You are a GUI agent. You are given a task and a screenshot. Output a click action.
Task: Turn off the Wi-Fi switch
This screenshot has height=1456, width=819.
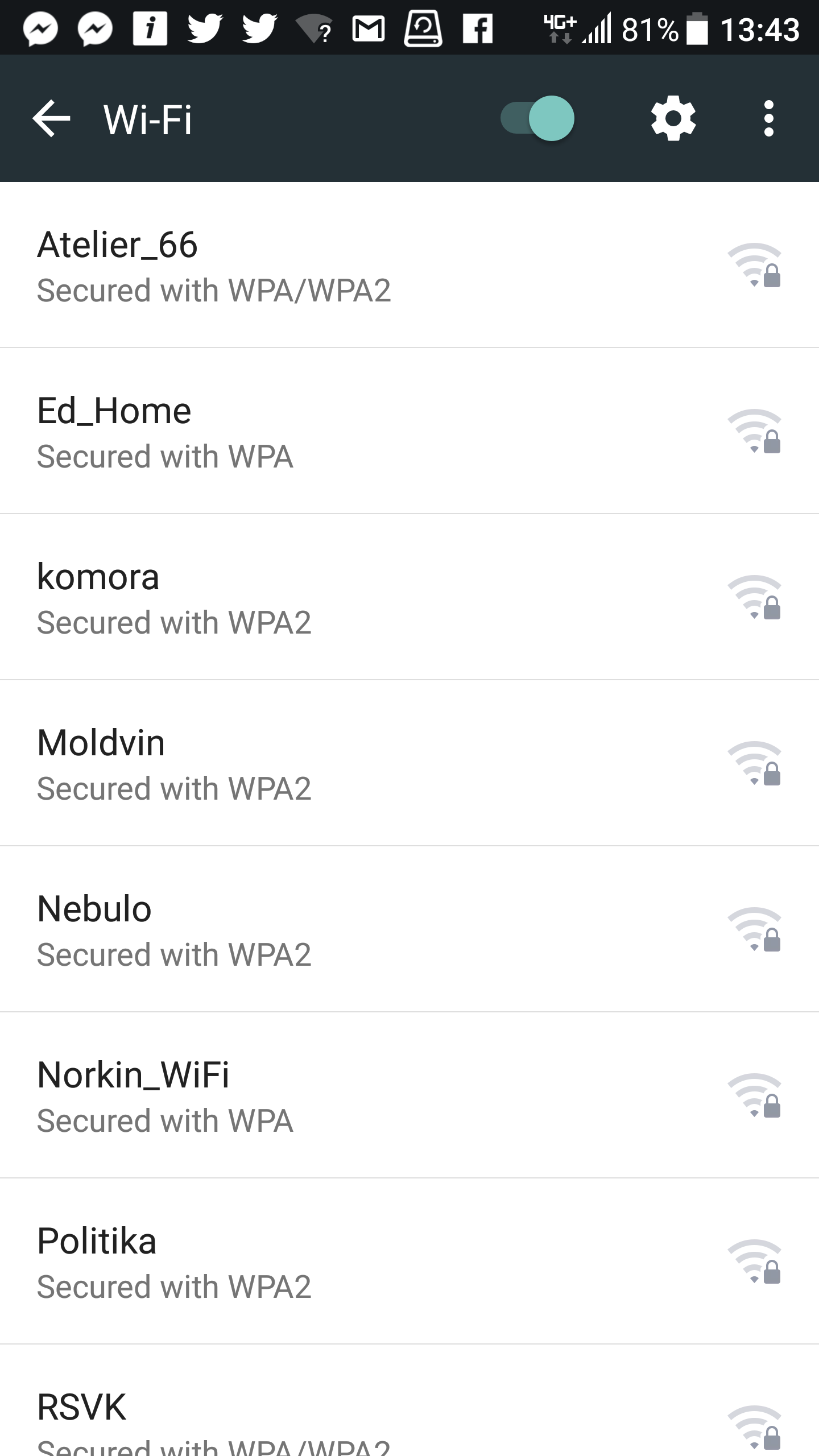coord(537,118)
